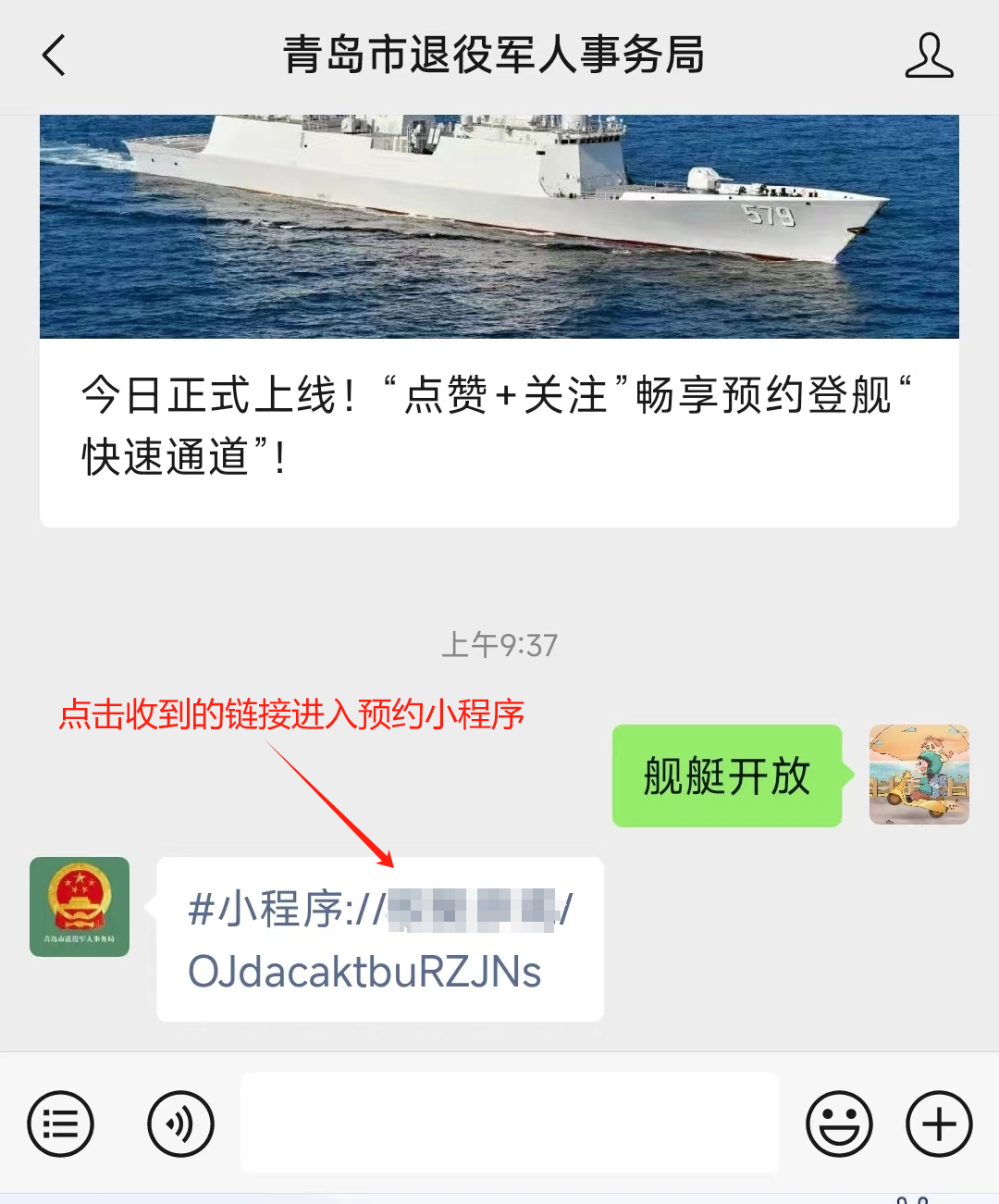Focus the message text input field
The height and width of the screenshot is (1204, 999).
pos(509,1123)
